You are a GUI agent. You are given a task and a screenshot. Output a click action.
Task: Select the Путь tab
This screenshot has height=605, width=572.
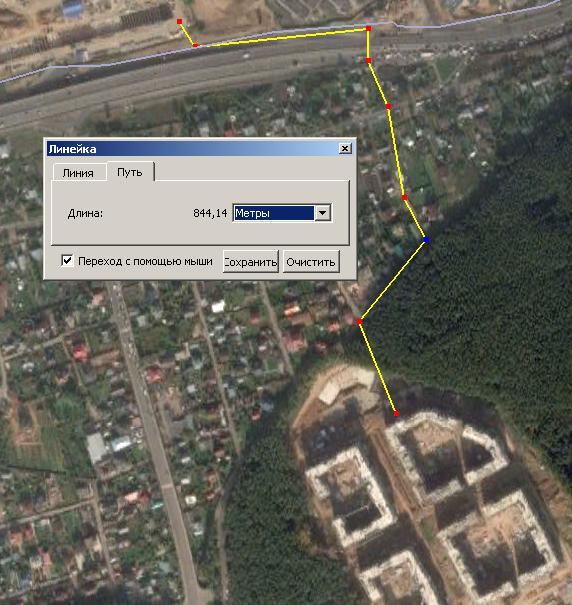[130, 172]
